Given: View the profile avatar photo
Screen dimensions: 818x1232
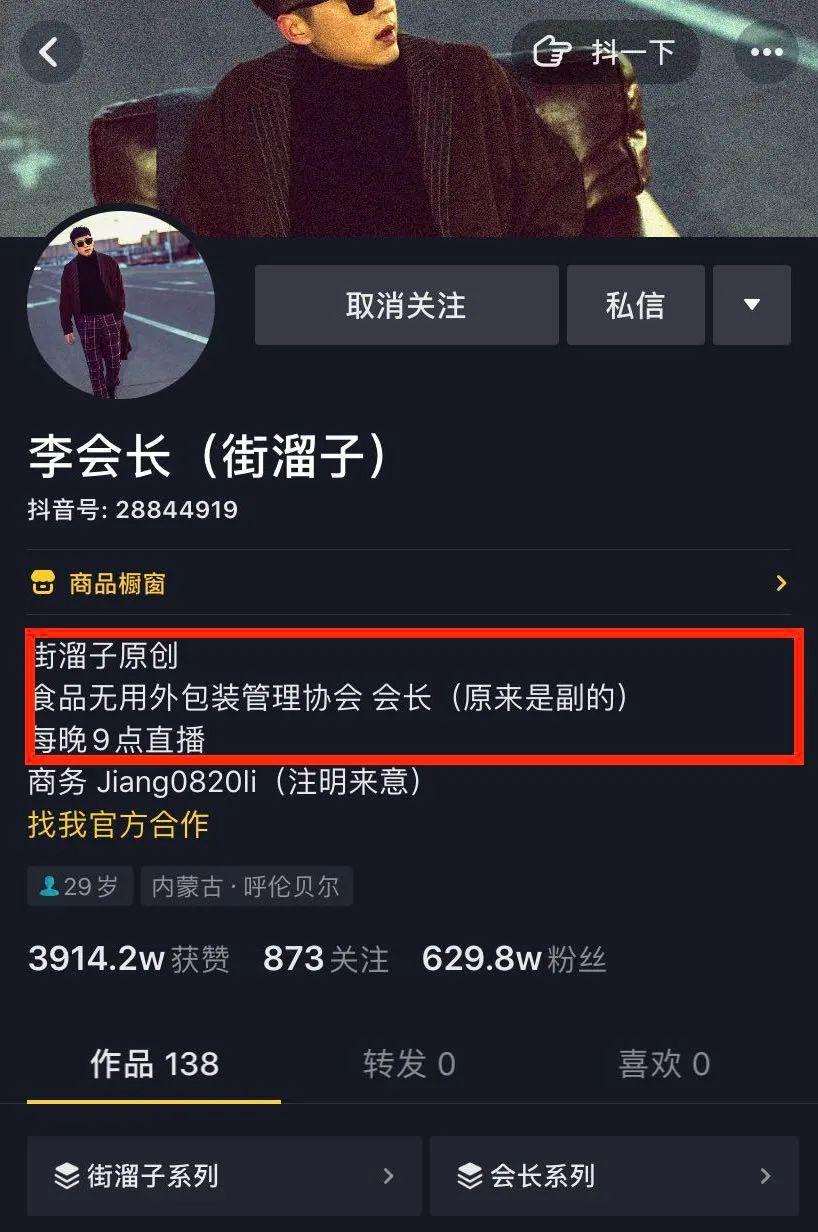Looking at the screenshot, I should (120, 304).
